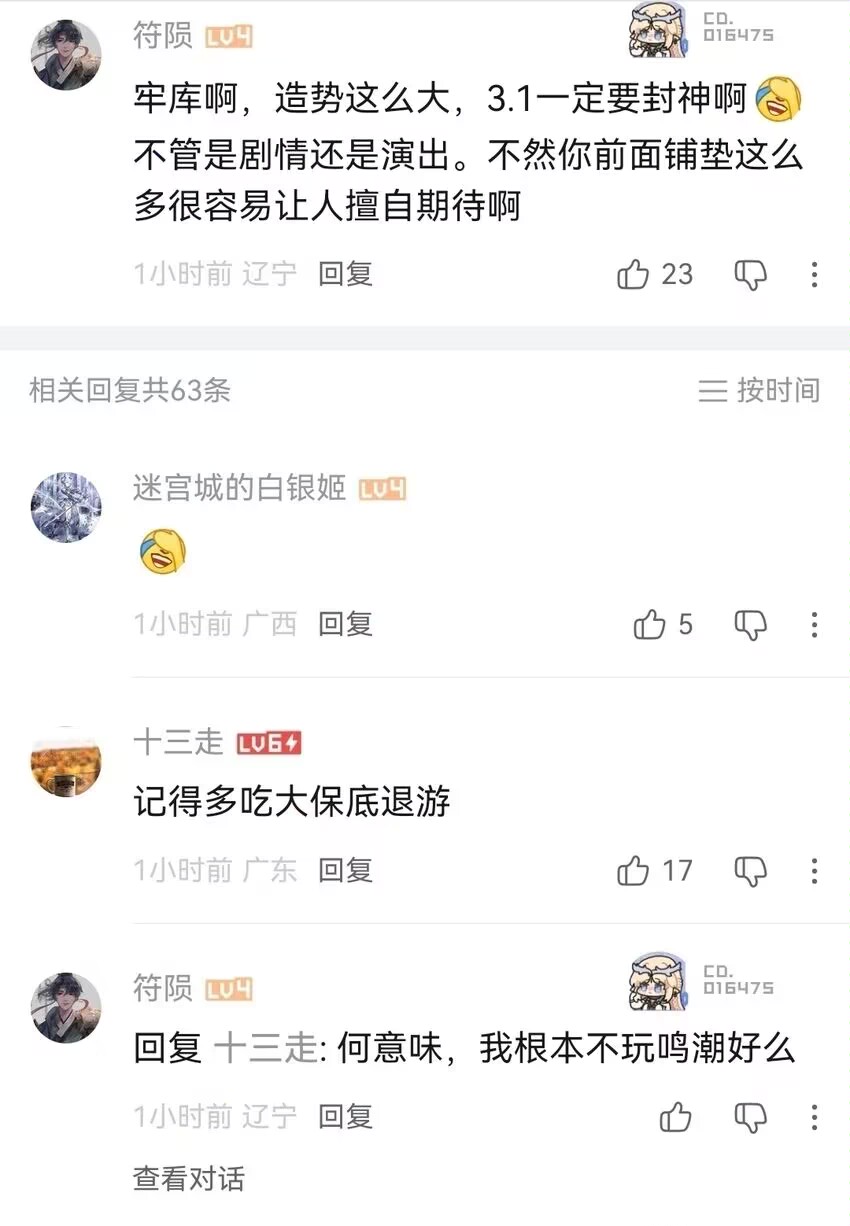Like 十三走's comment about 大保底
This screenshot has height=1226, width=850.
click(634, 871)
